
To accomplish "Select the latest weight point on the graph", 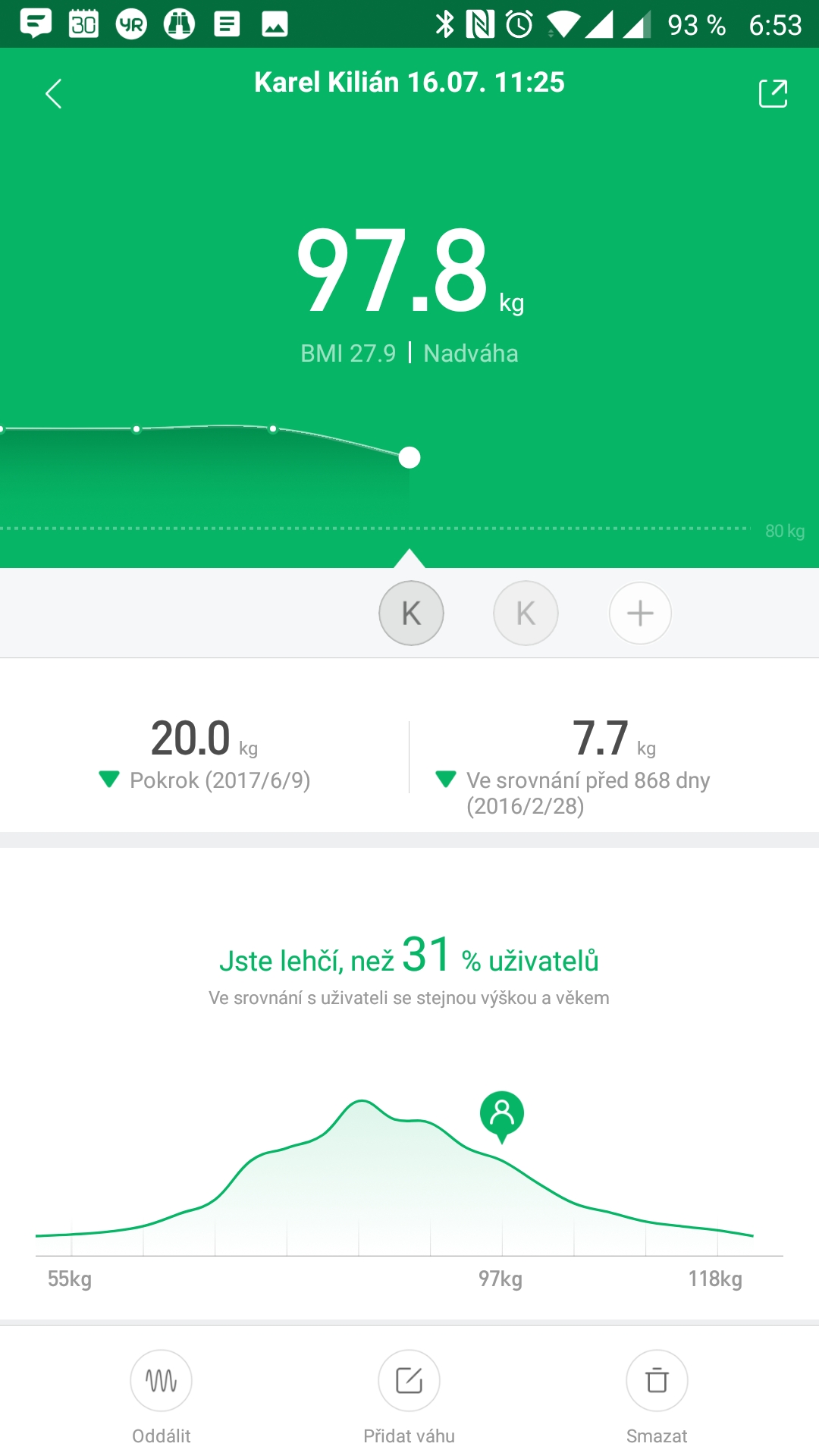I will [409, 457].
